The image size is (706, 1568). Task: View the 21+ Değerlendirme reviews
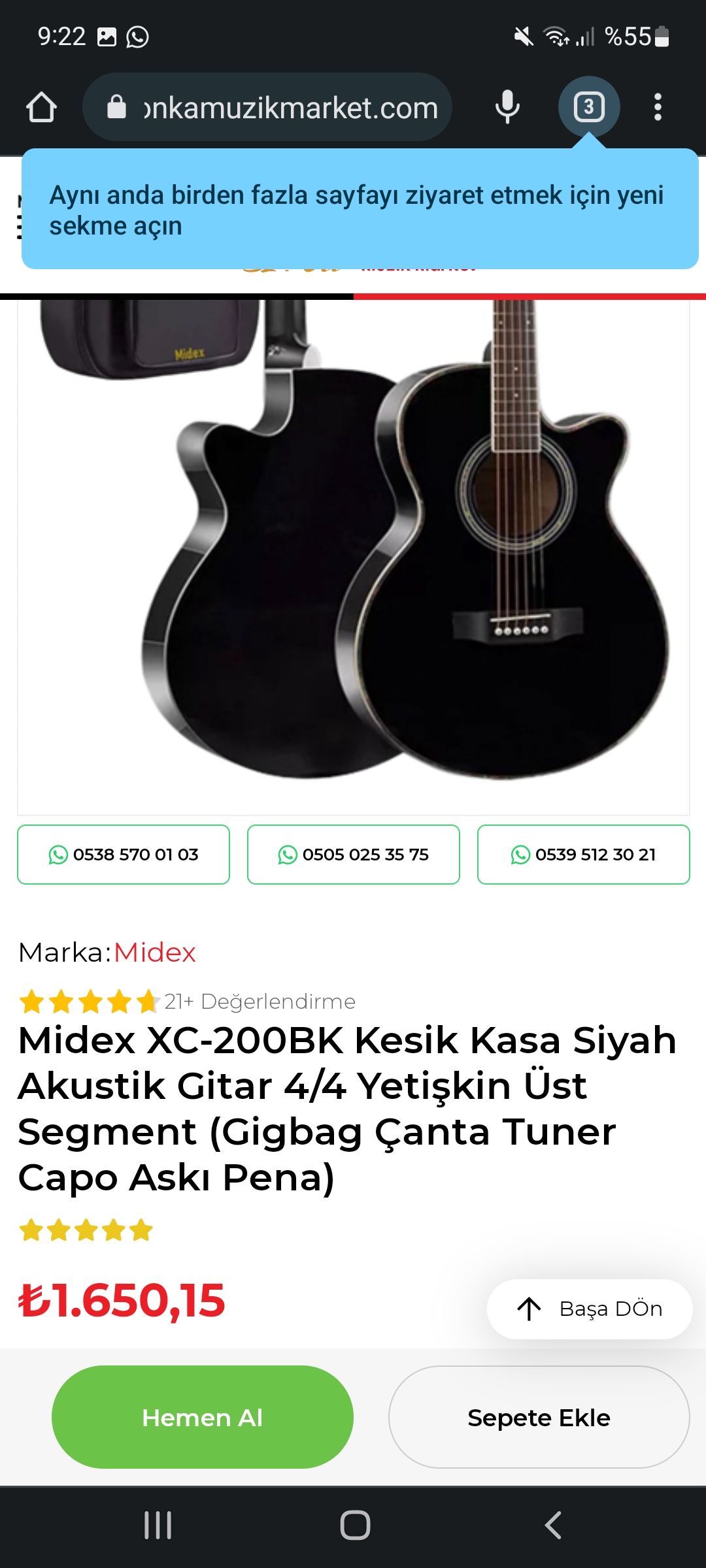pos(260,1002)
